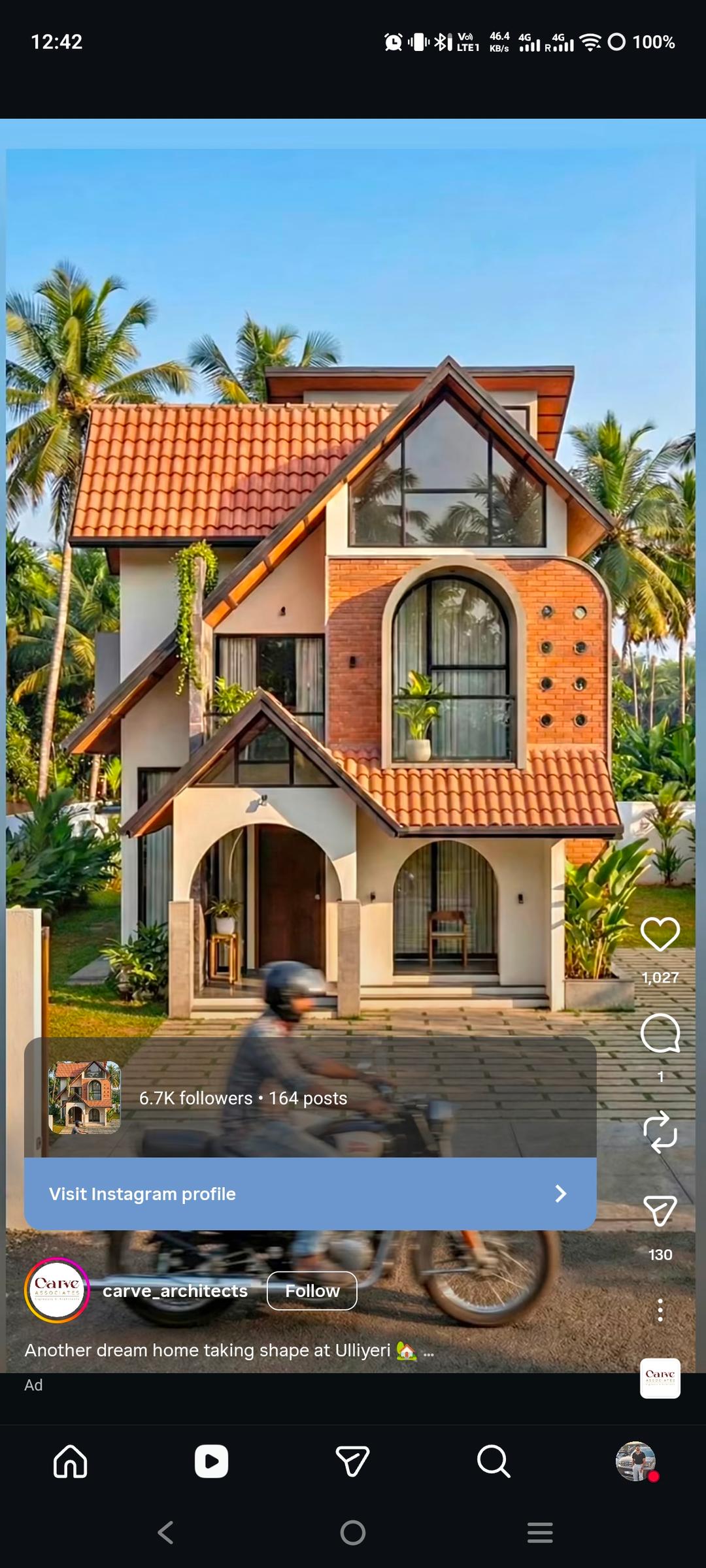Open the reel audio thumbnail
Image resolution: width=706 pixels, height=1568 pixels.
pyautogui.click(x=660, y=1379)
